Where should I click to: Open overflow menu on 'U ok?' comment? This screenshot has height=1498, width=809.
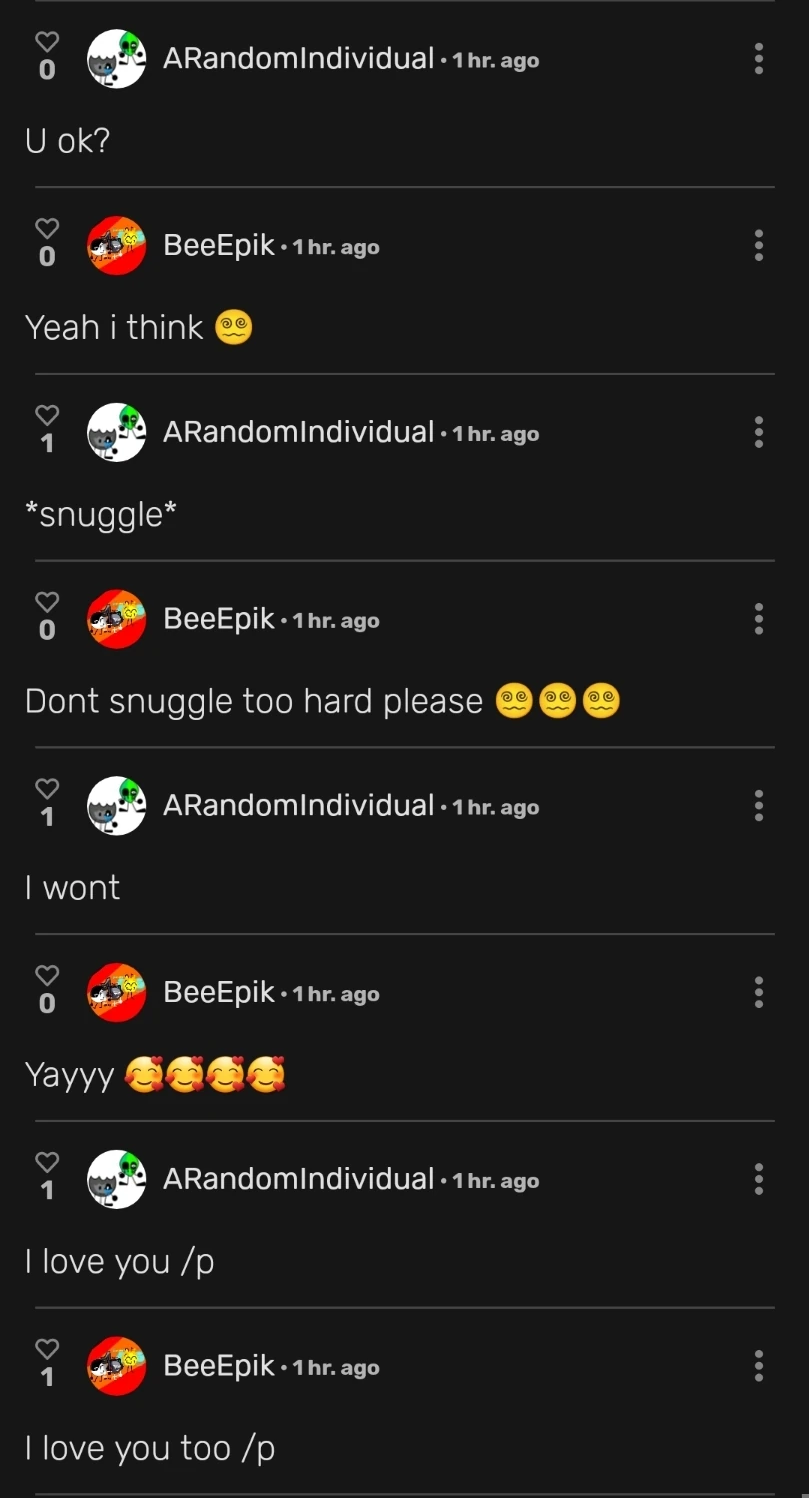[x=759, y=59]
